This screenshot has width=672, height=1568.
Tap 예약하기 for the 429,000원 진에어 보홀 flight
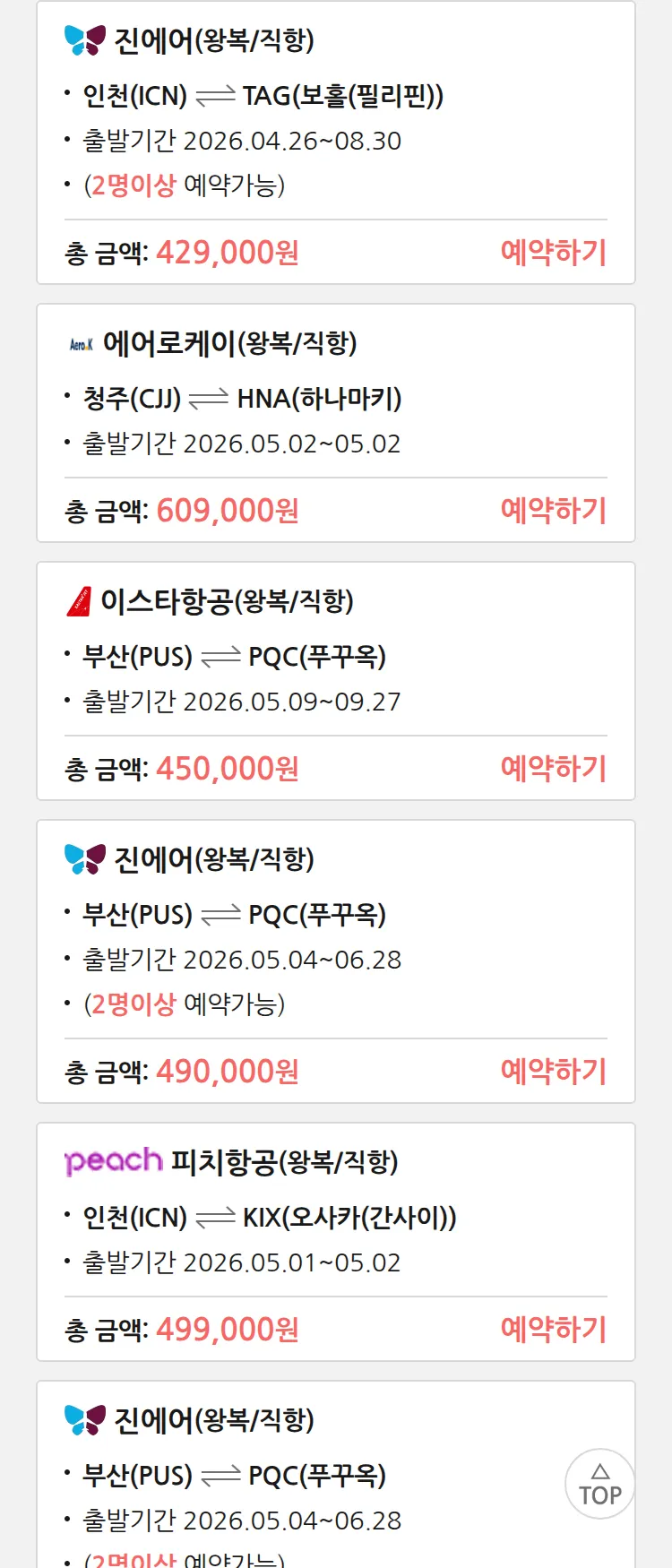(x=553, y=253)
